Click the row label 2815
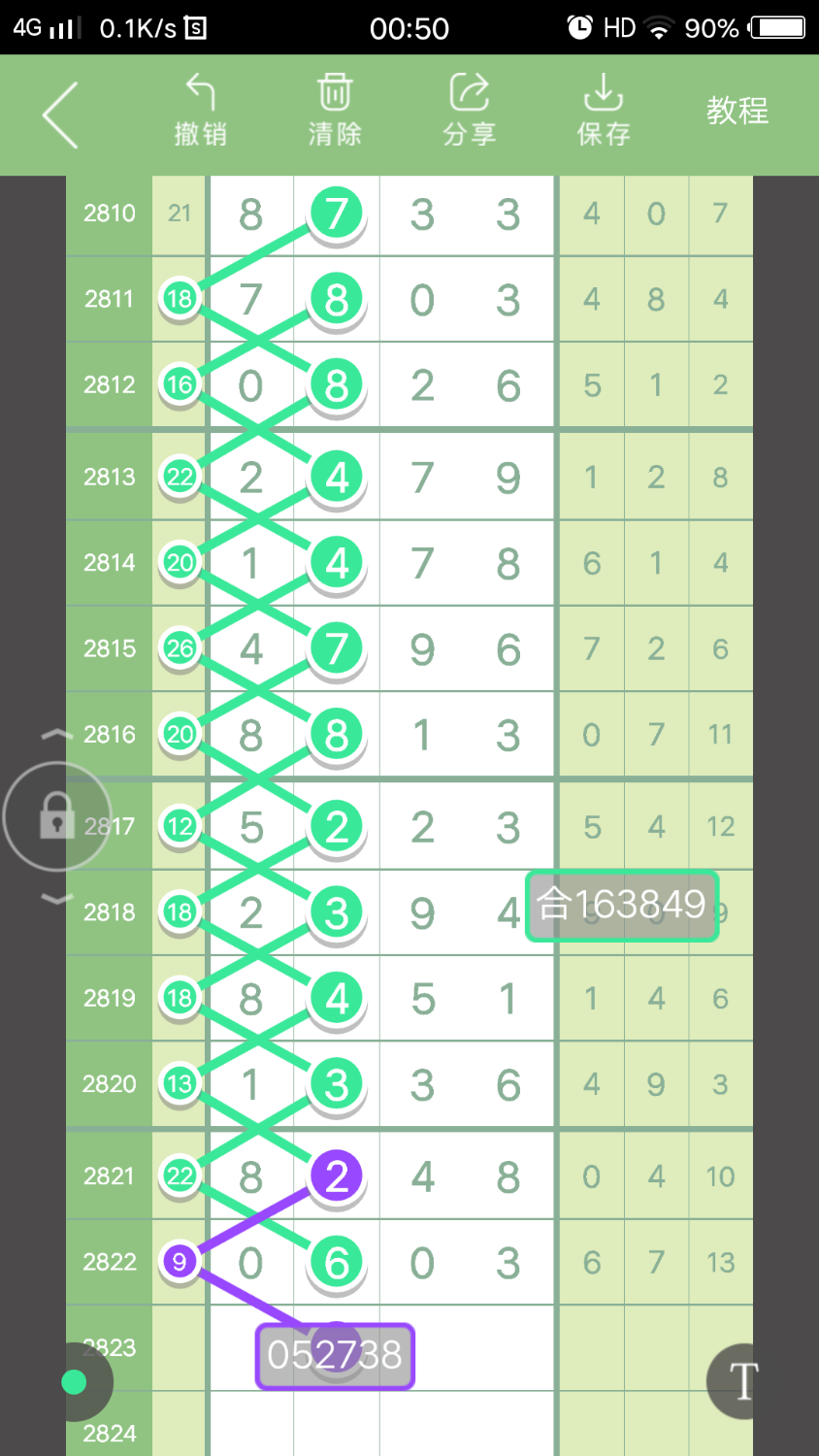The height and width of the screenshot is (1456, 819). tap(109, 648)
